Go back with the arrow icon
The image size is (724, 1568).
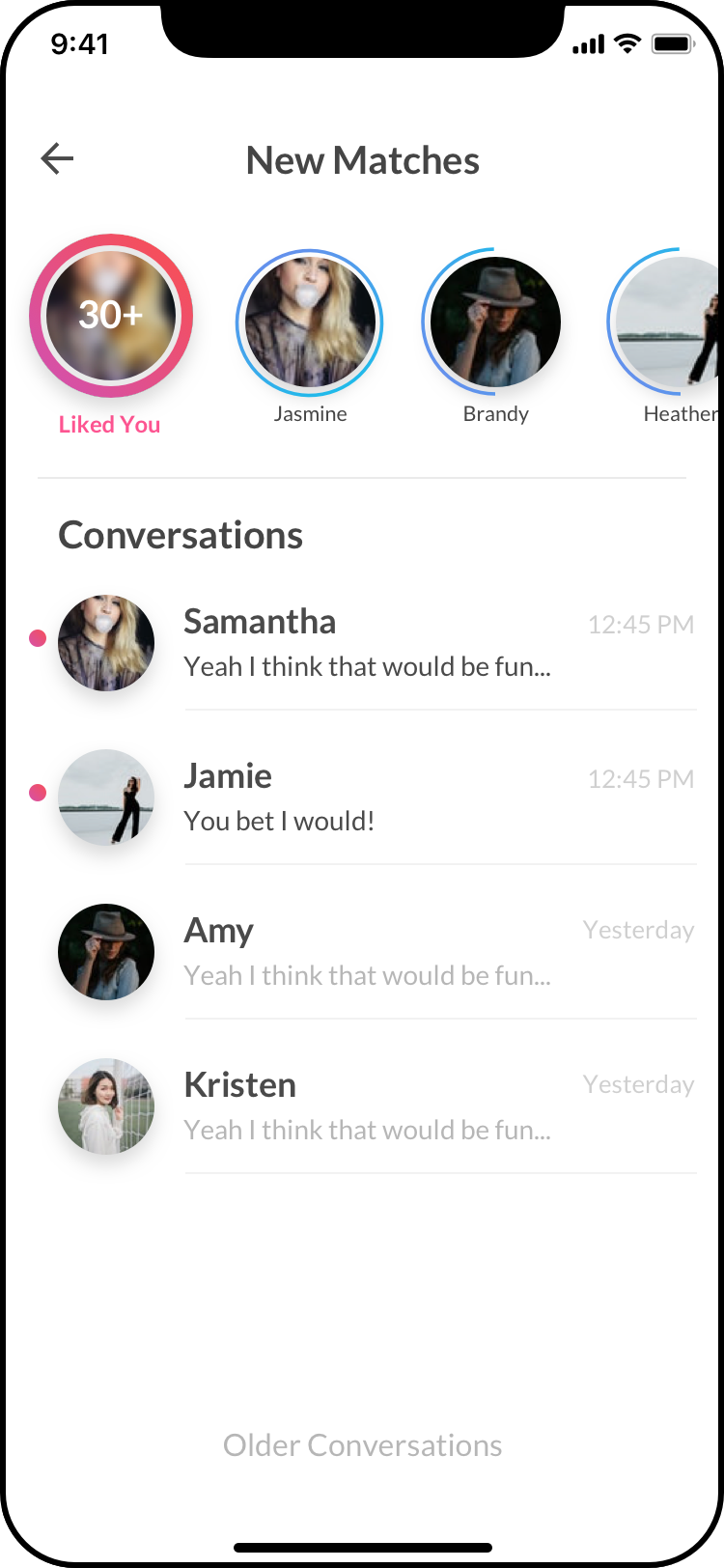(57, 158)
